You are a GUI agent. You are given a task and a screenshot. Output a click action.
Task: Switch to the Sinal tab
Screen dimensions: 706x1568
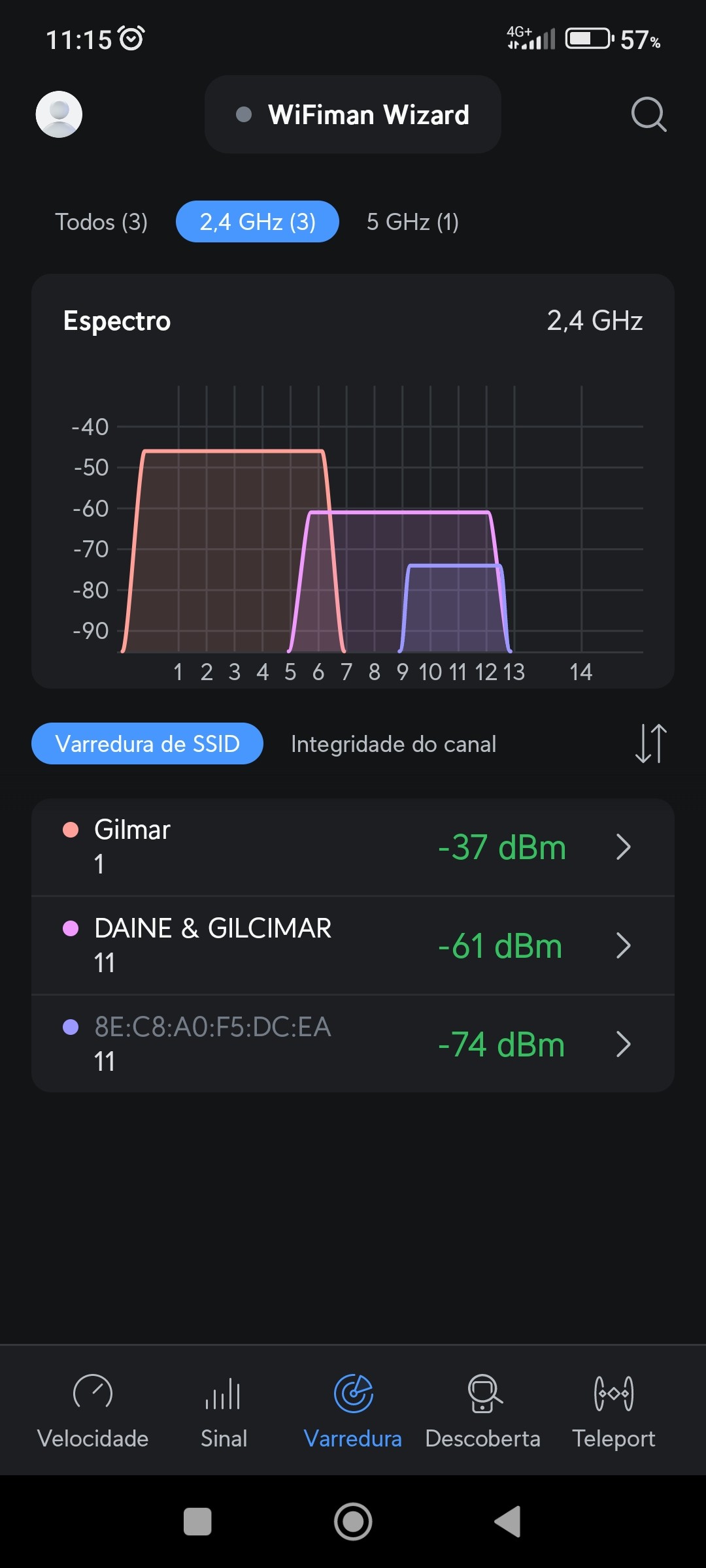click(x=224, y=1410)
